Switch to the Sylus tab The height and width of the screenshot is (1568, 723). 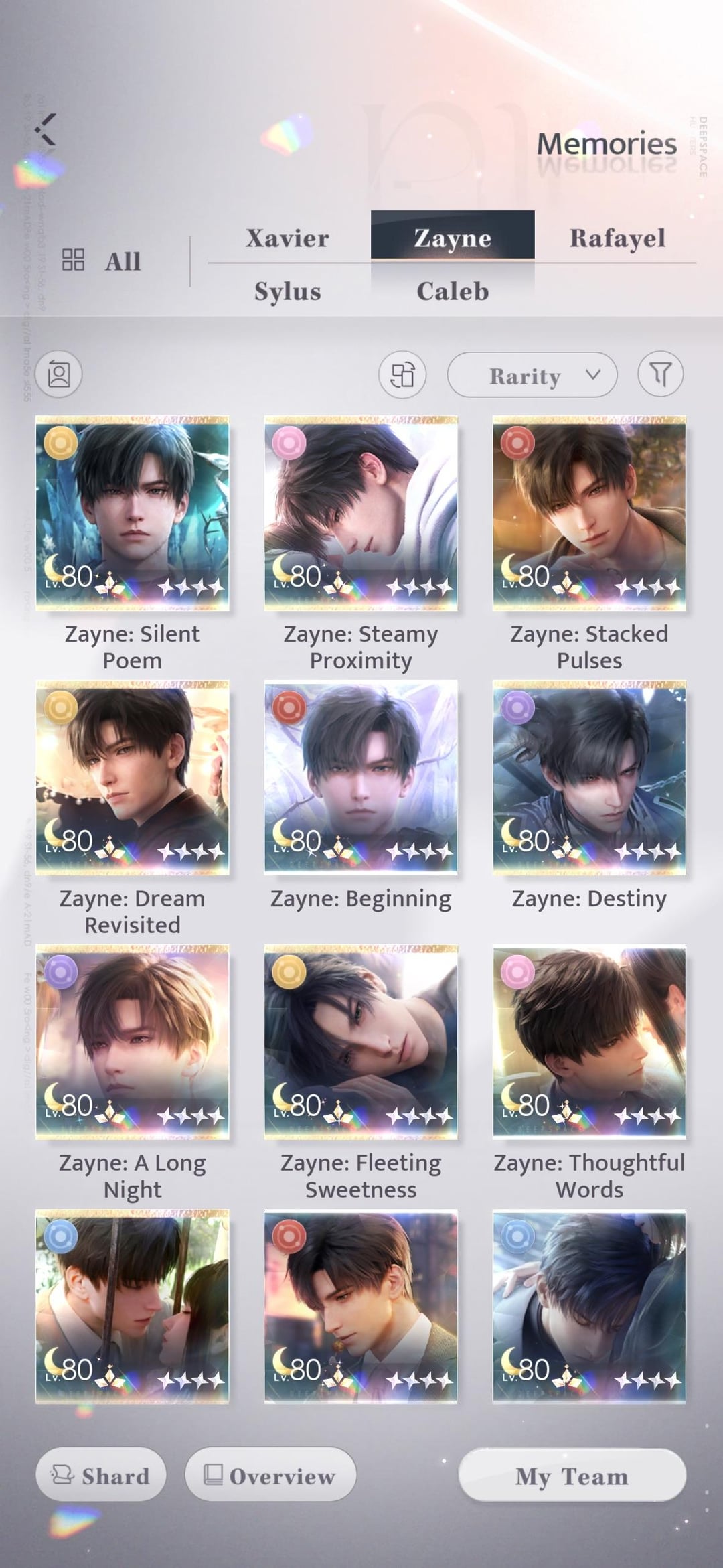pyautogui.click(x=287, y=291)
